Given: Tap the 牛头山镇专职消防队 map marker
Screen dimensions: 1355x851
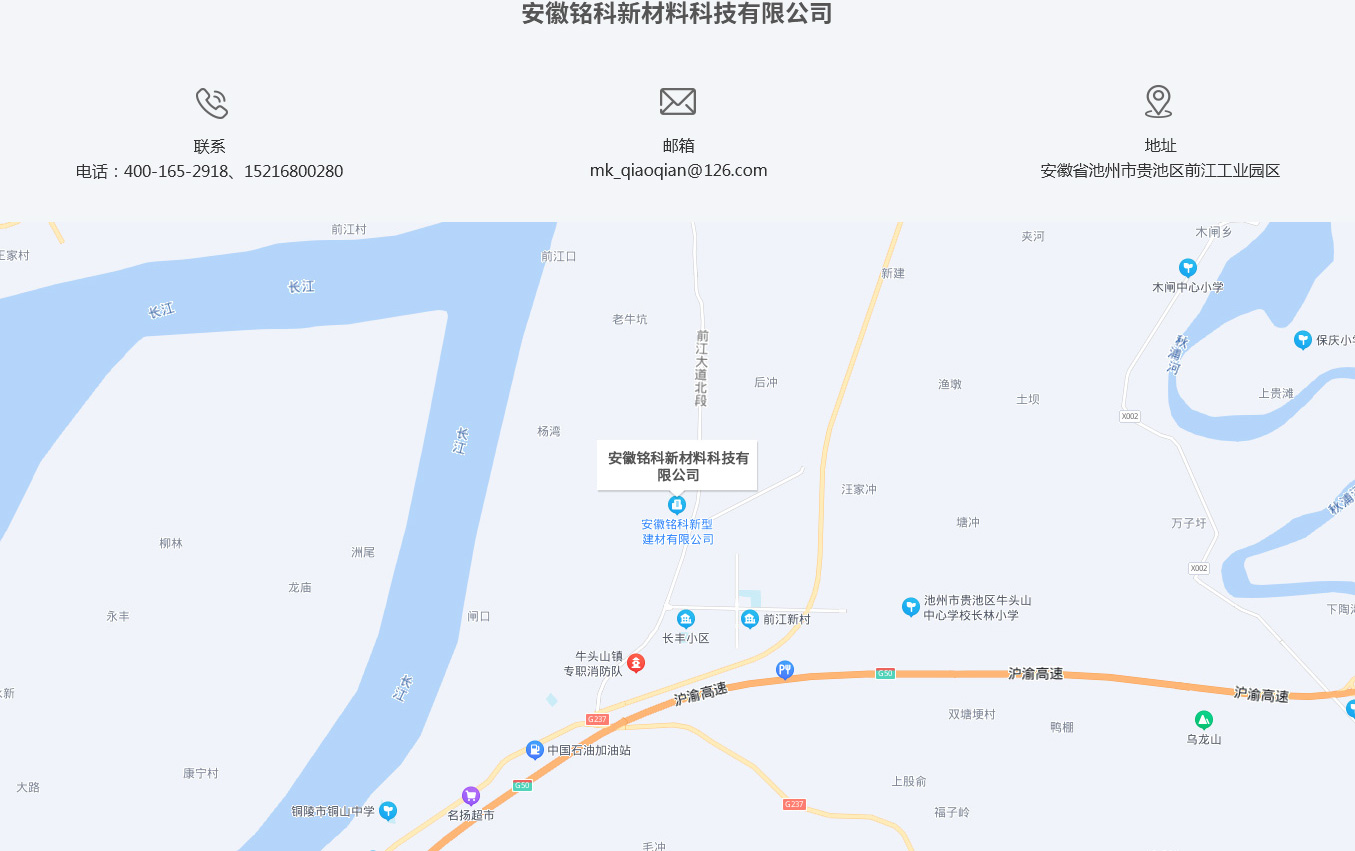Looking at the screenshot, I should tap(636, 663).
